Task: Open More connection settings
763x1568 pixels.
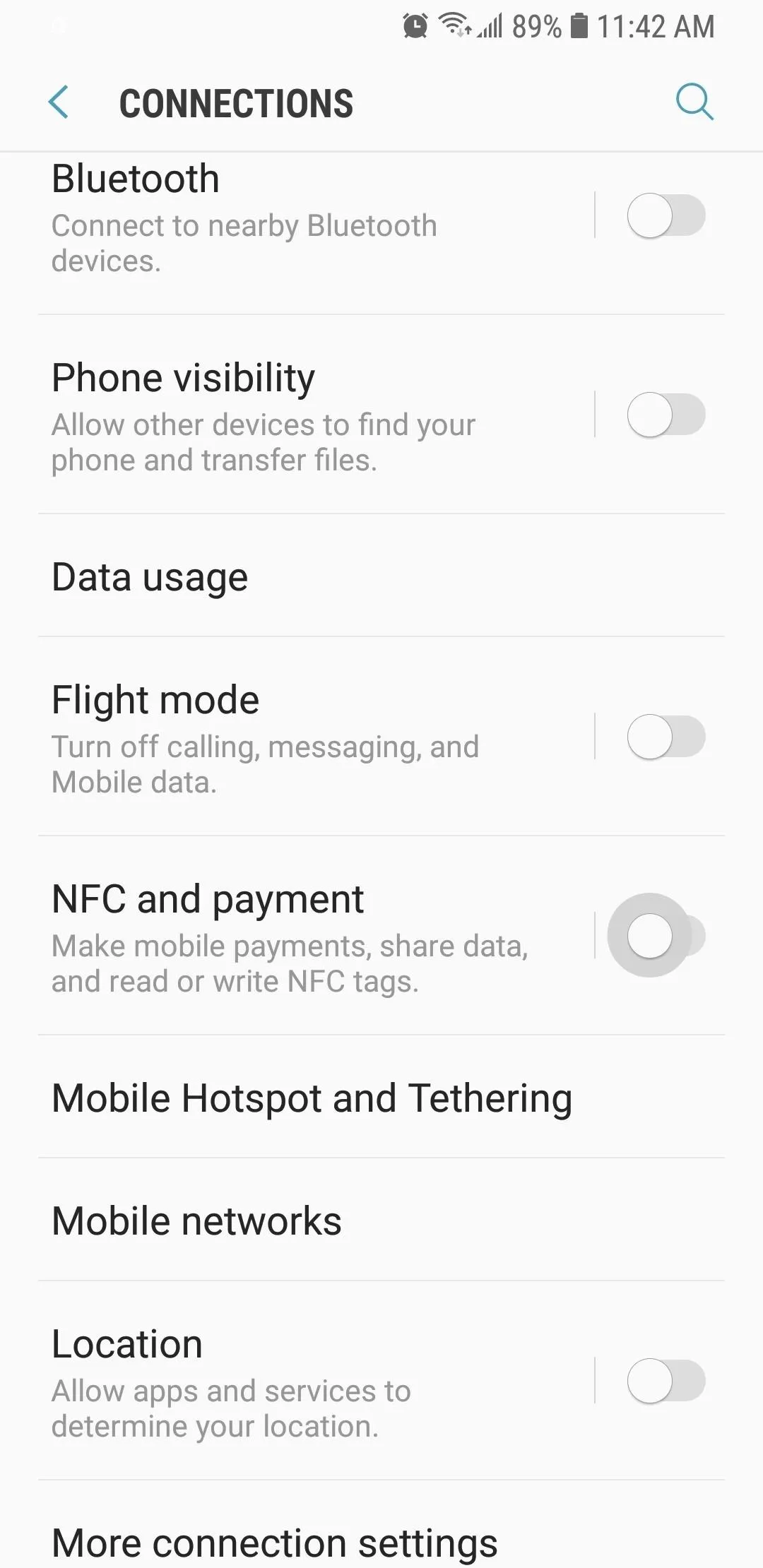Action: pos(381,1526)
